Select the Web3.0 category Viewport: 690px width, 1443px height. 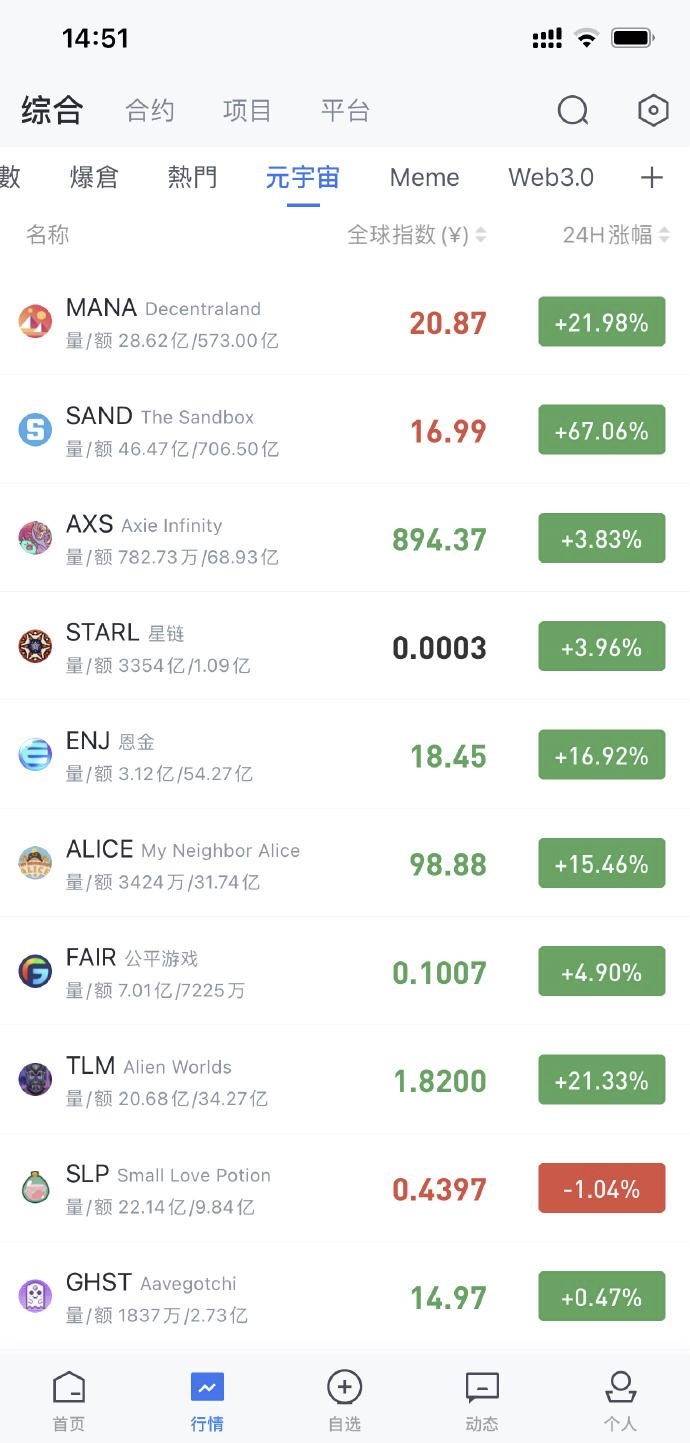tap(551, 177)
